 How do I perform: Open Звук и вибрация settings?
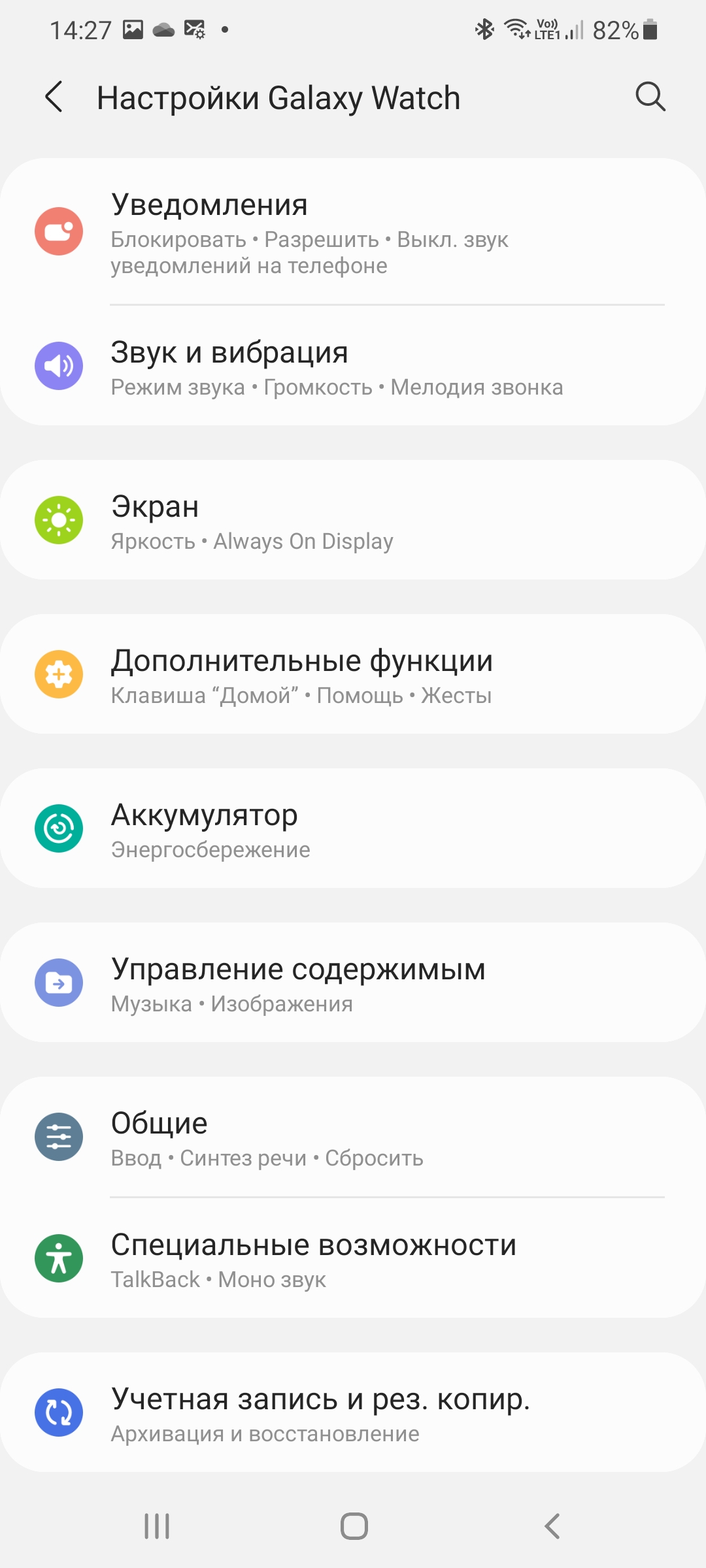[353, 367]
